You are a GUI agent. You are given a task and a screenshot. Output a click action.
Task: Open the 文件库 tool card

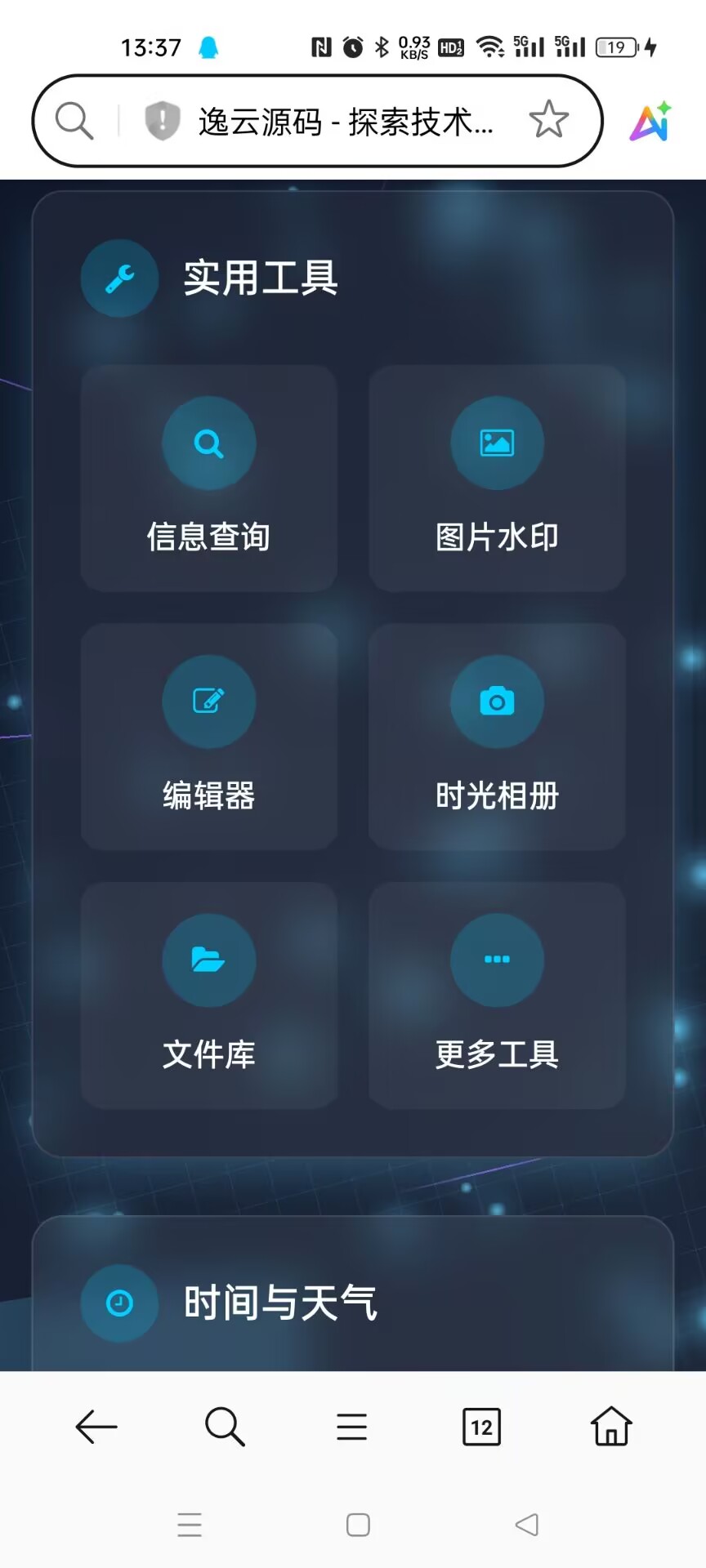208,996
